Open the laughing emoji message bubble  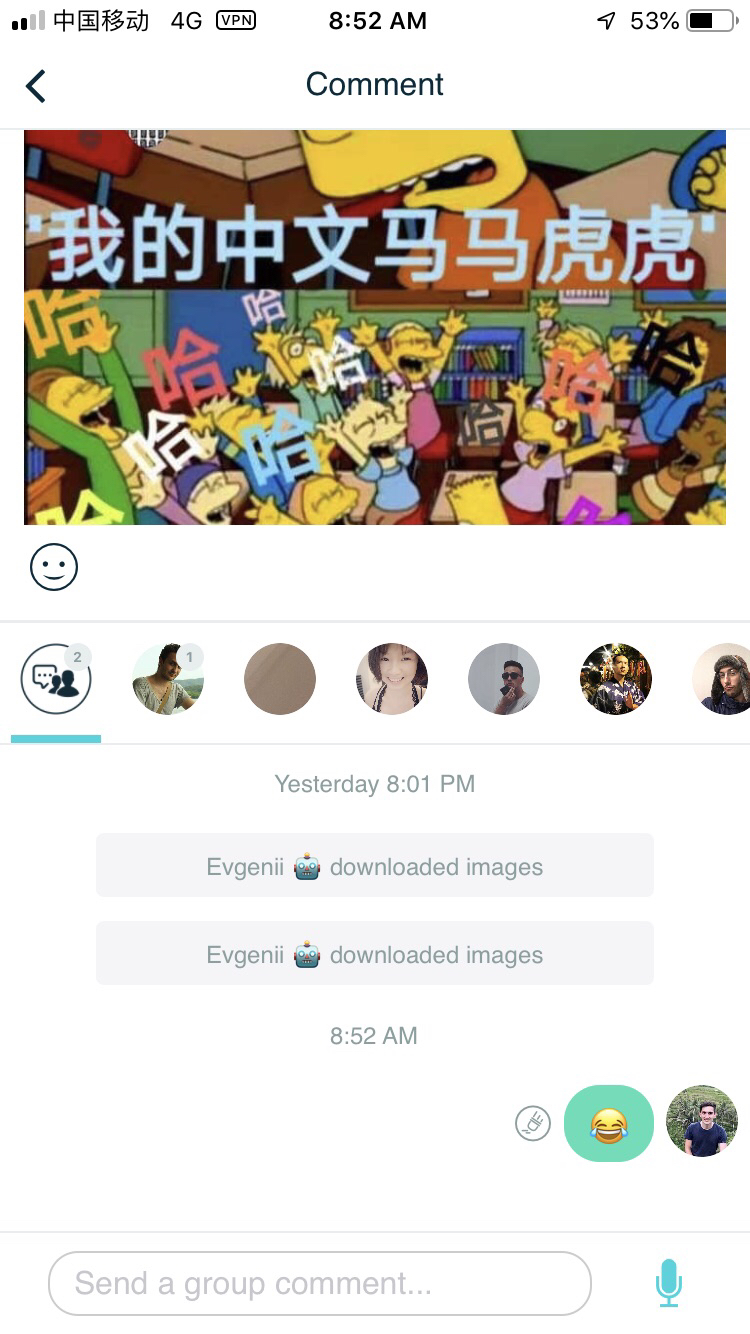609,1124
